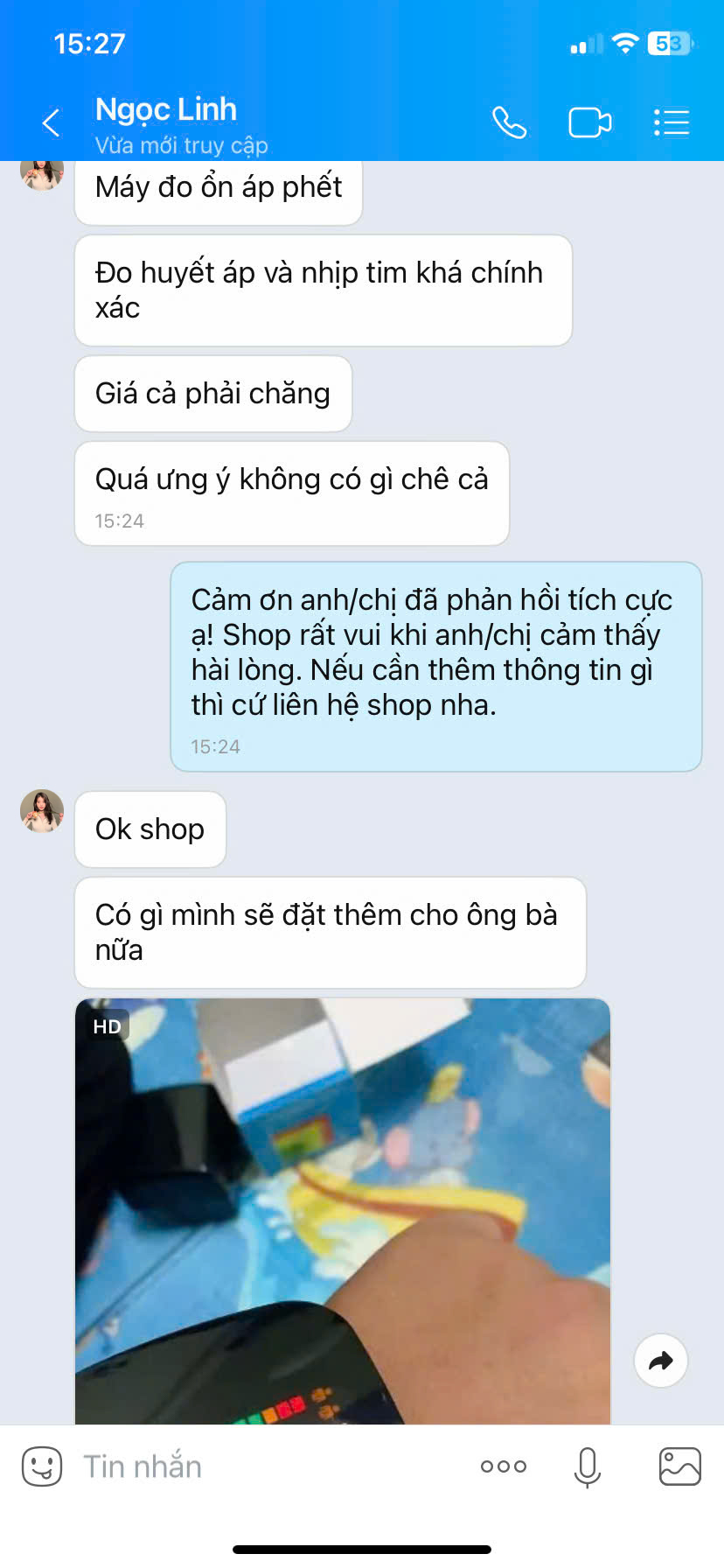Start a voice call with Ngọc Linh
Viewport: 724px width, 1568px height.
[x=509, y=122]
